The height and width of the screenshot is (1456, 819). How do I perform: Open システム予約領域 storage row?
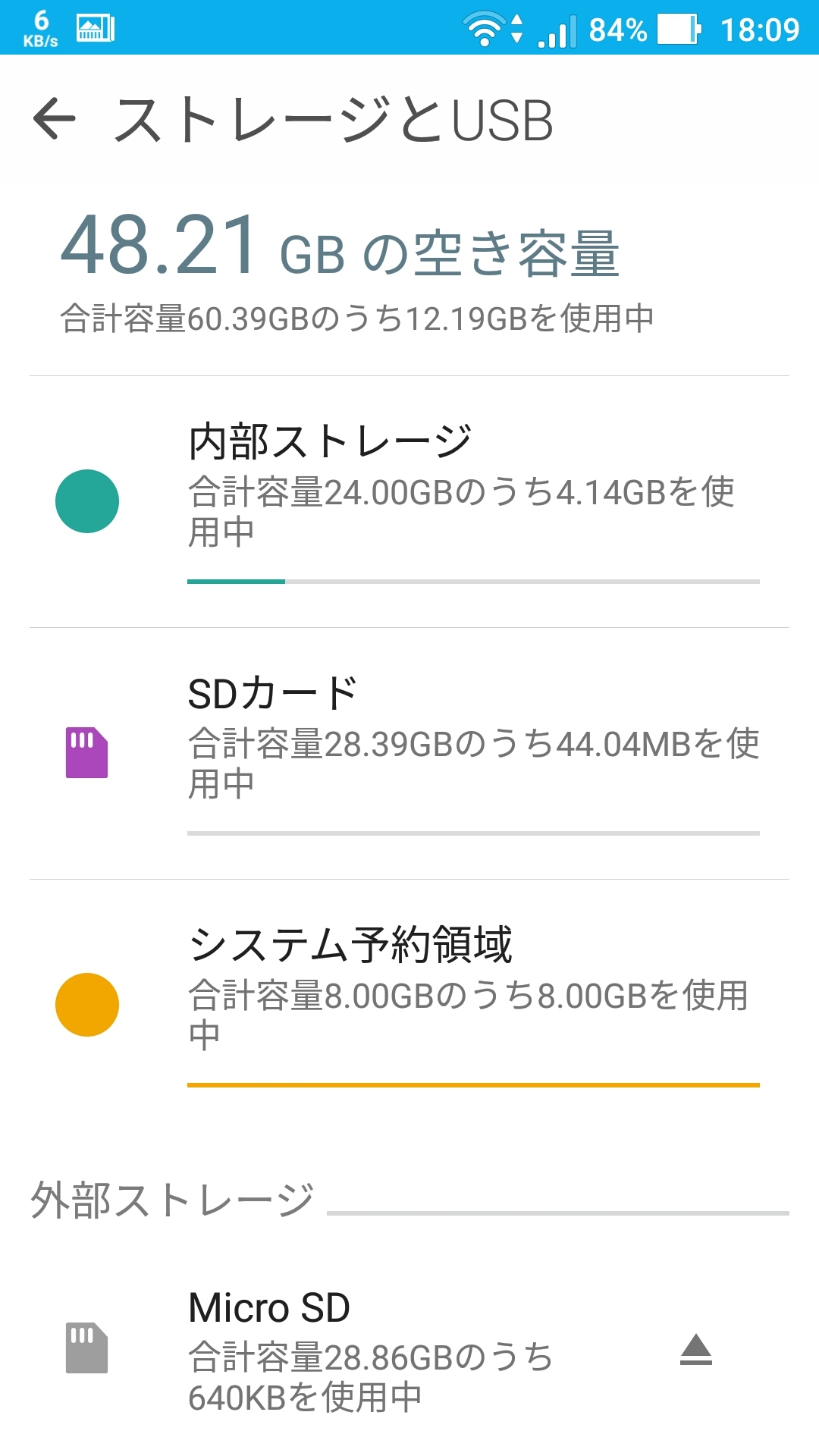pos(409,1006)
